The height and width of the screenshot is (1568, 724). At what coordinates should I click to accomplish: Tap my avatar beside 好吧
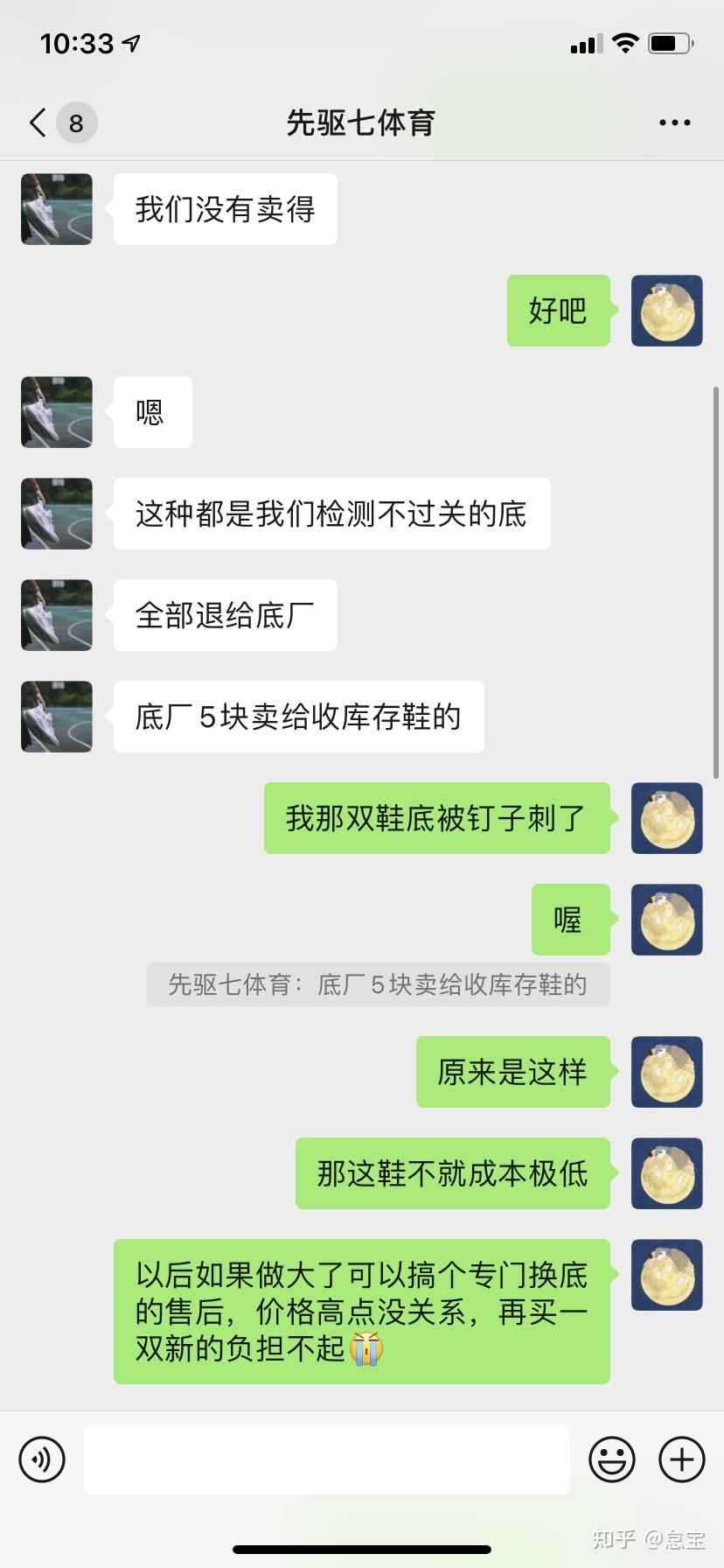666,311
